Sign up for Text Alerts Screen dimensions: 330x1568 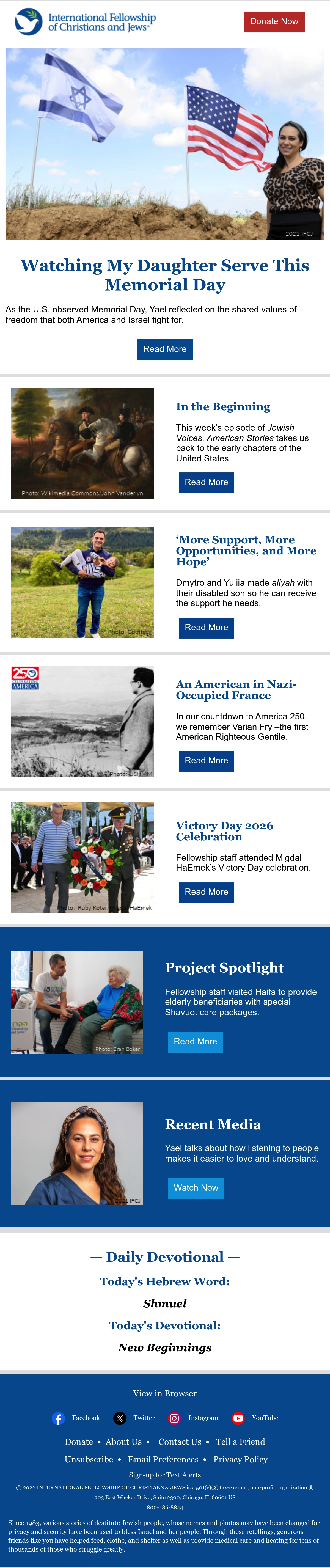165,1475
